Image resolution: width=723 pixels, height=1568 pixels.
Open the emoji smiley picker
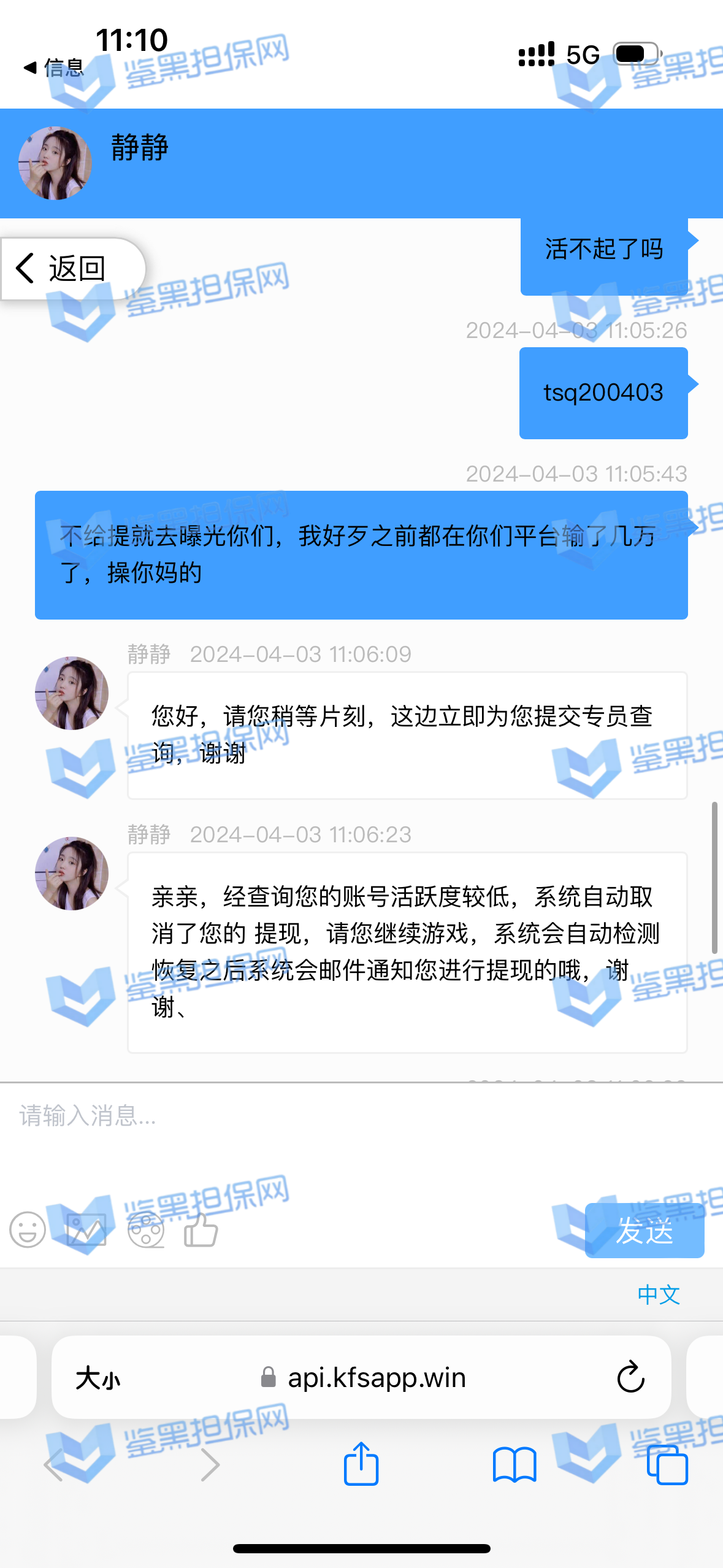(28, 1229)
